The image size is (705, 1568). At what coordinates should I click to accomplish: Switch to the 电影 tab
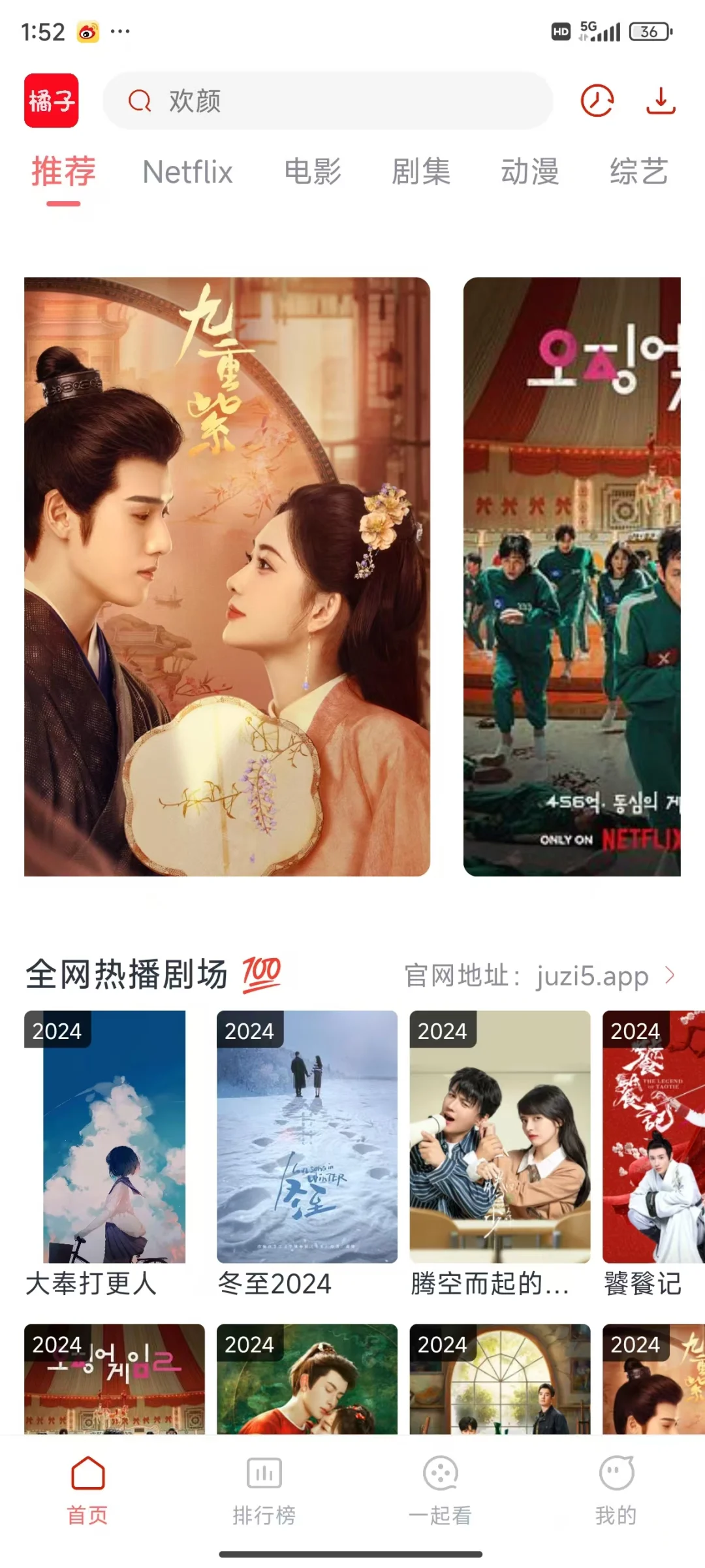tap(313, 172)
